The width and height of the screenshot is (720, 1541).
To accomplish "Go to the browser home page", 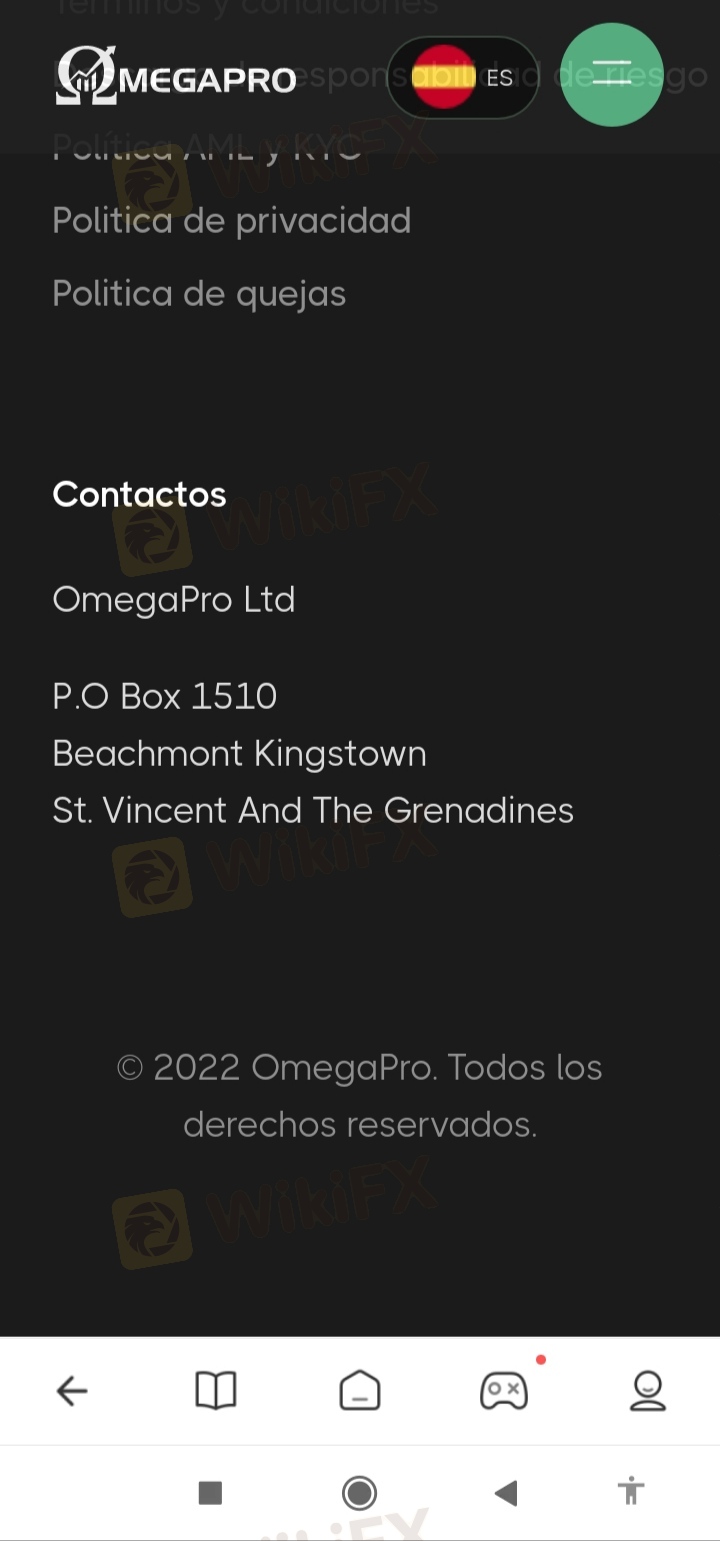I will pos(360,1391).
